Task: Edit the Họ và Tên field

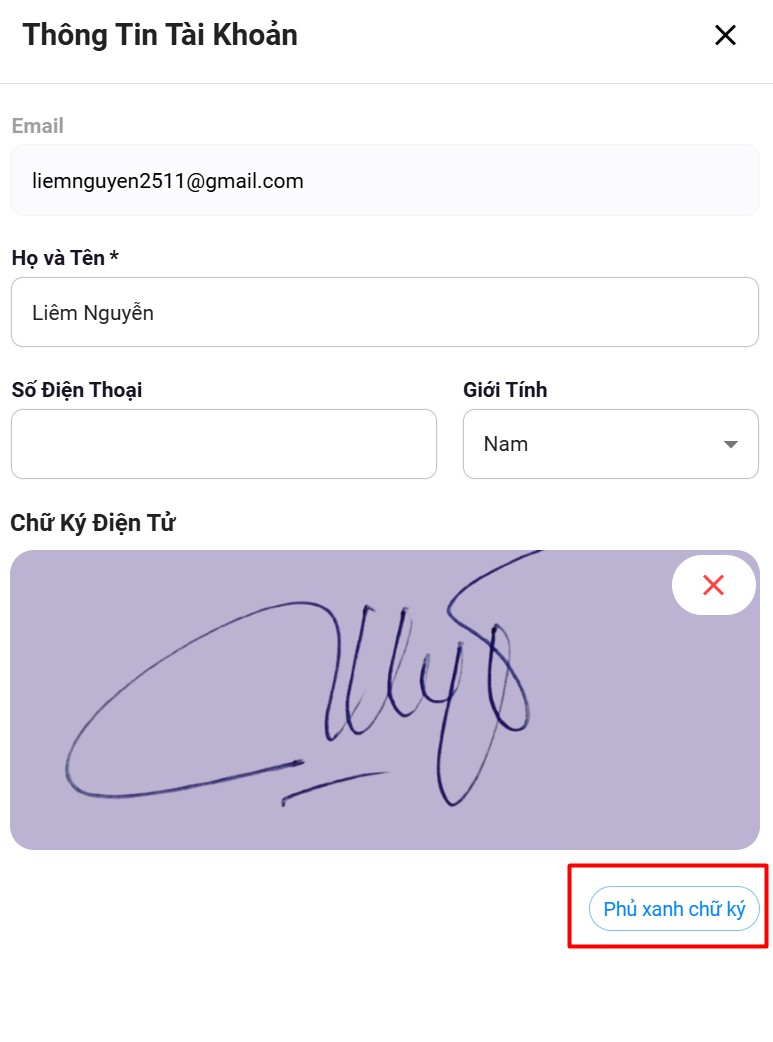Action: [x=384, y=313]
